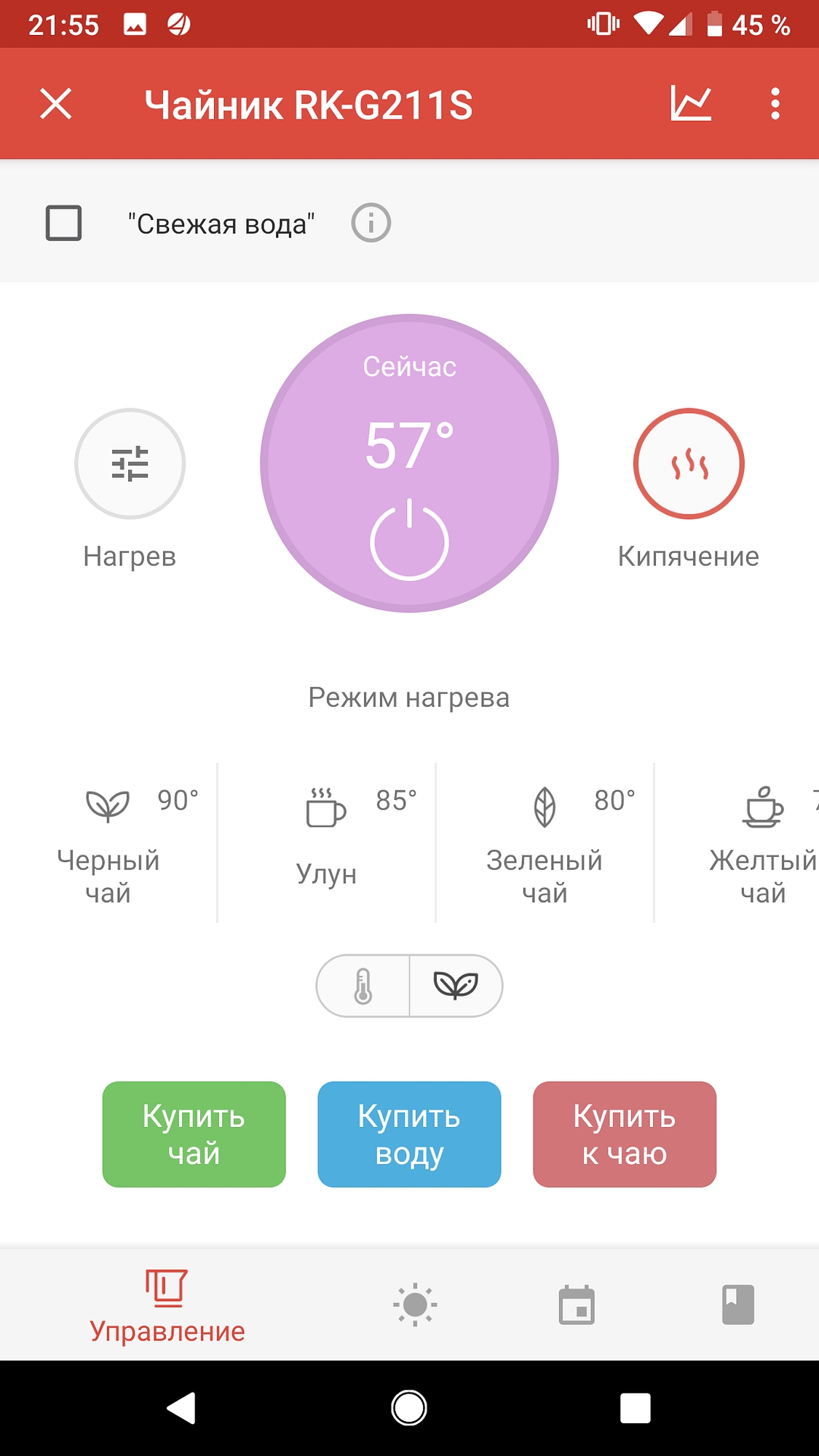Open the overflow menu
This screenshot has width=819, height=1456.
coord(775,103)
